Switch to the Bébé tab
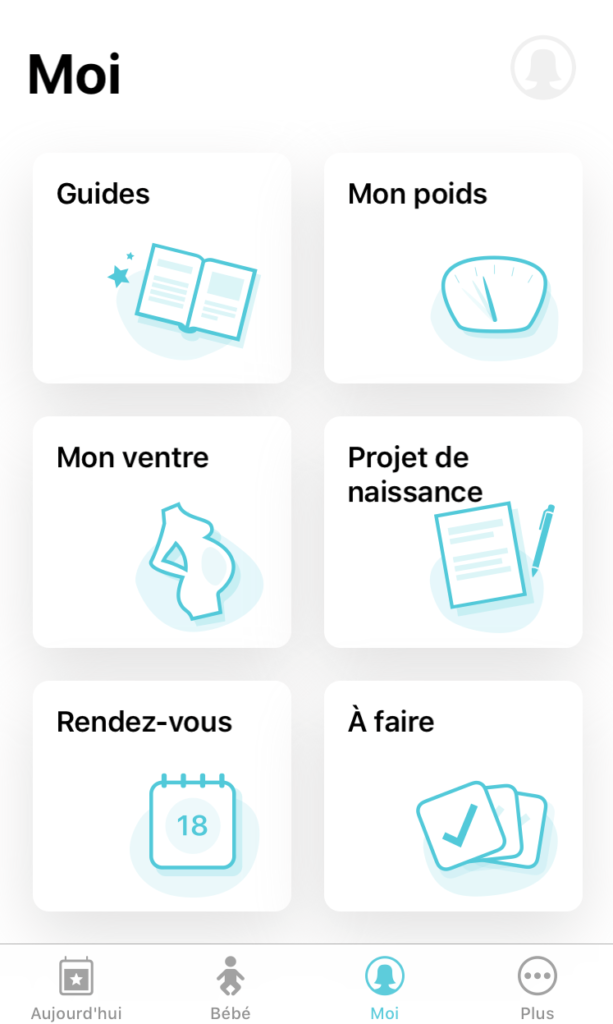 [230, 987]
